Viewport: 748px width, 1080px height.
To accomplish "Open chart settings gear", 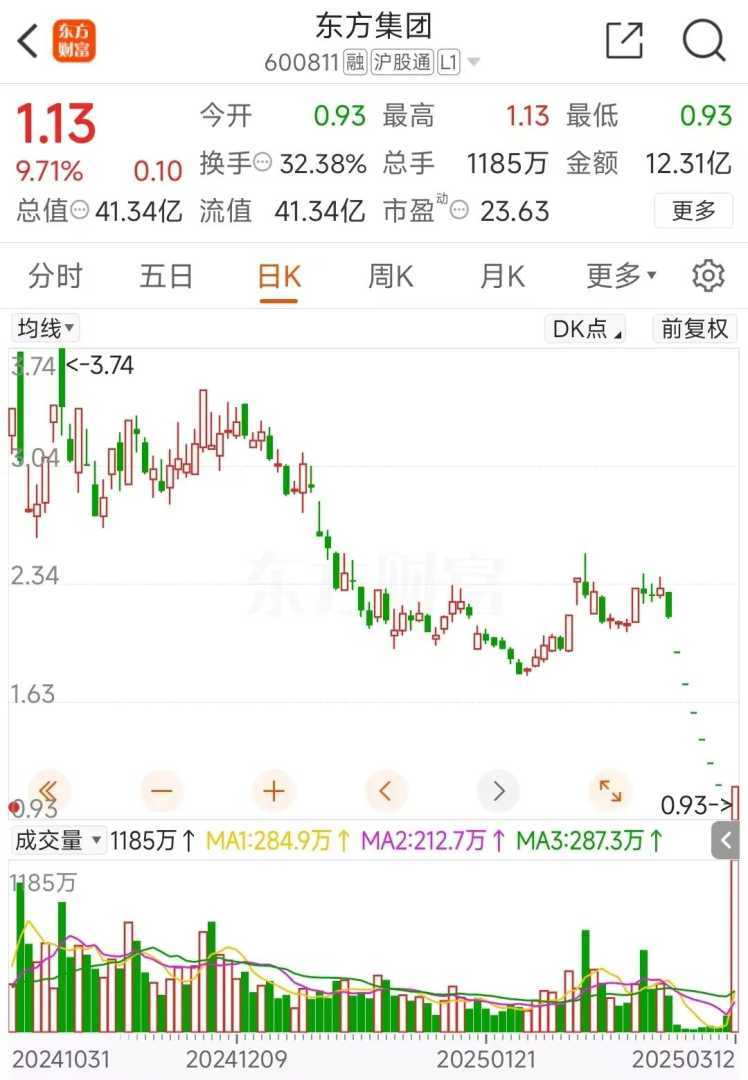I will point(708,276).
